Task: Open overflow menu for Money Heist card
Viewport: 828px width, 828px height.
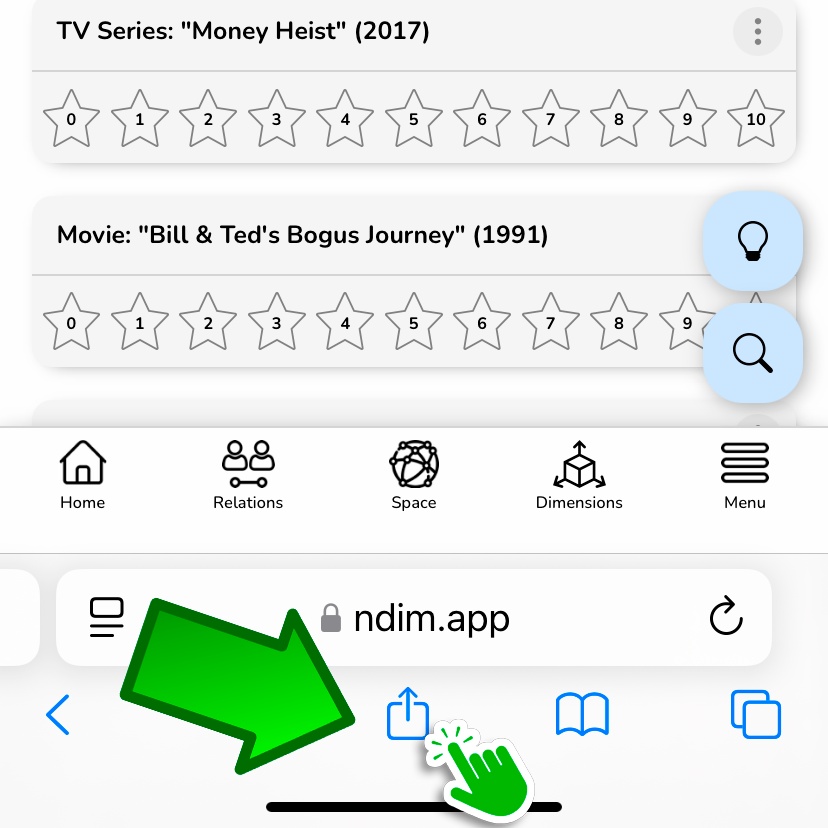Action: tap(758, 31)
